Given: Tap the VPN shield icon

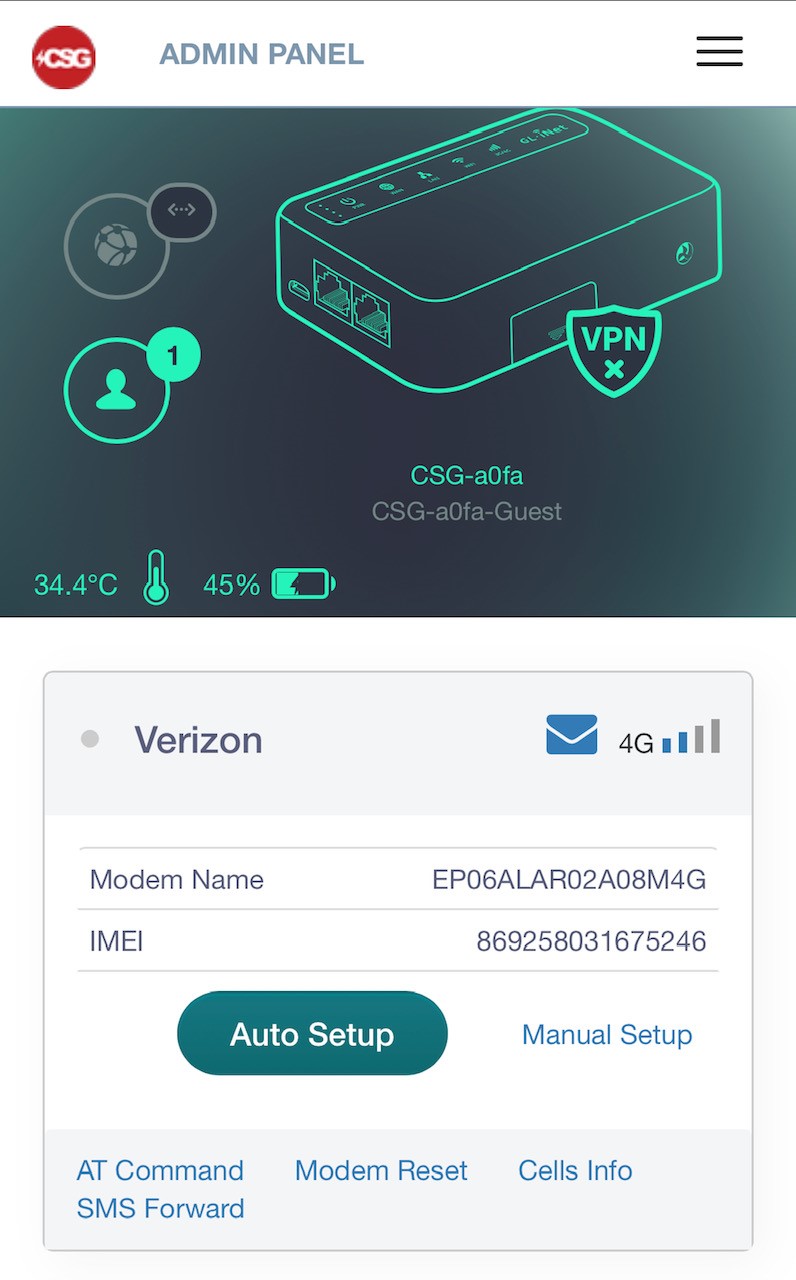Looking at the screenshot, I should pos(614,352).
